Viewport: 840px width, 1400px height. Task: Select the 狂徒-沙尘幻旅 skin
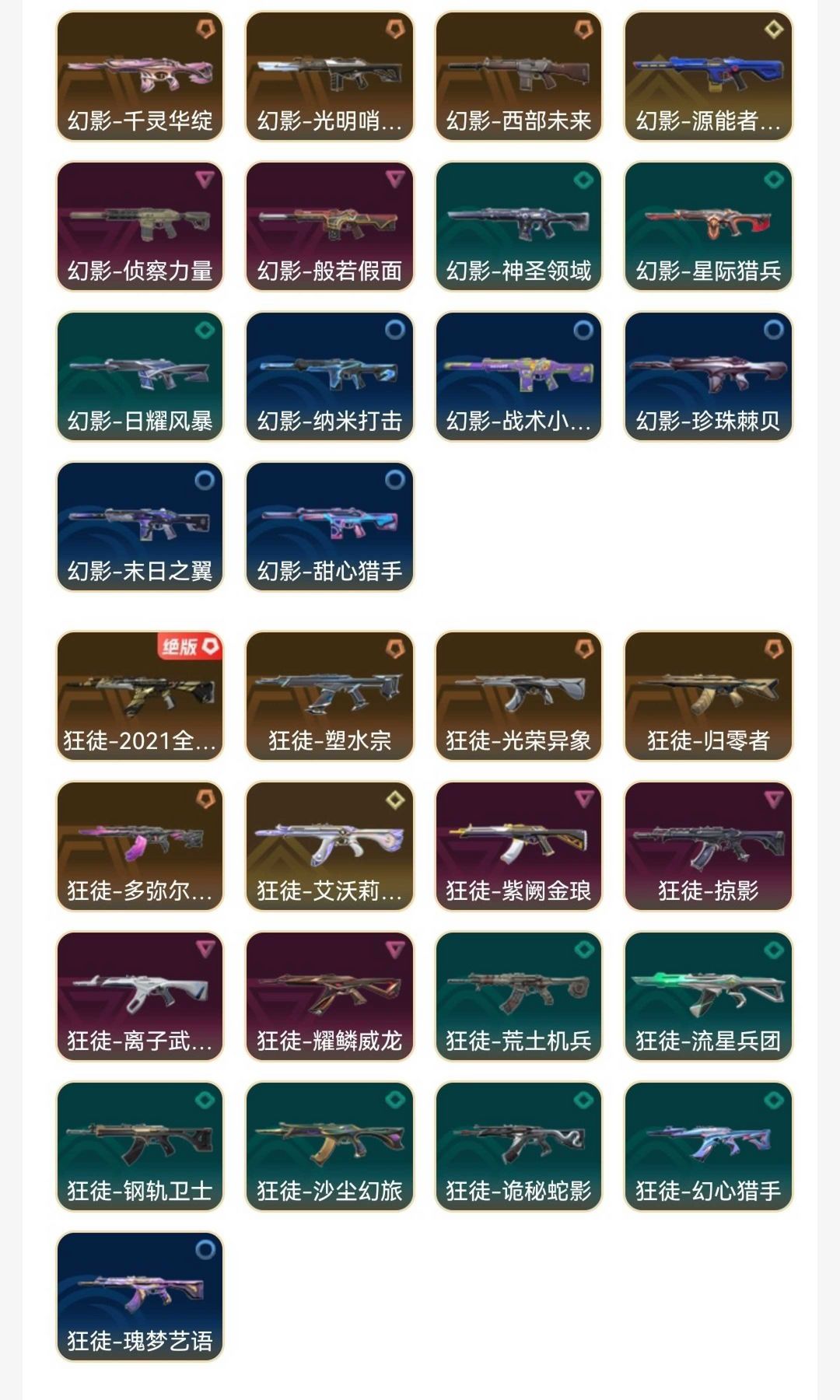point(330,1146)
